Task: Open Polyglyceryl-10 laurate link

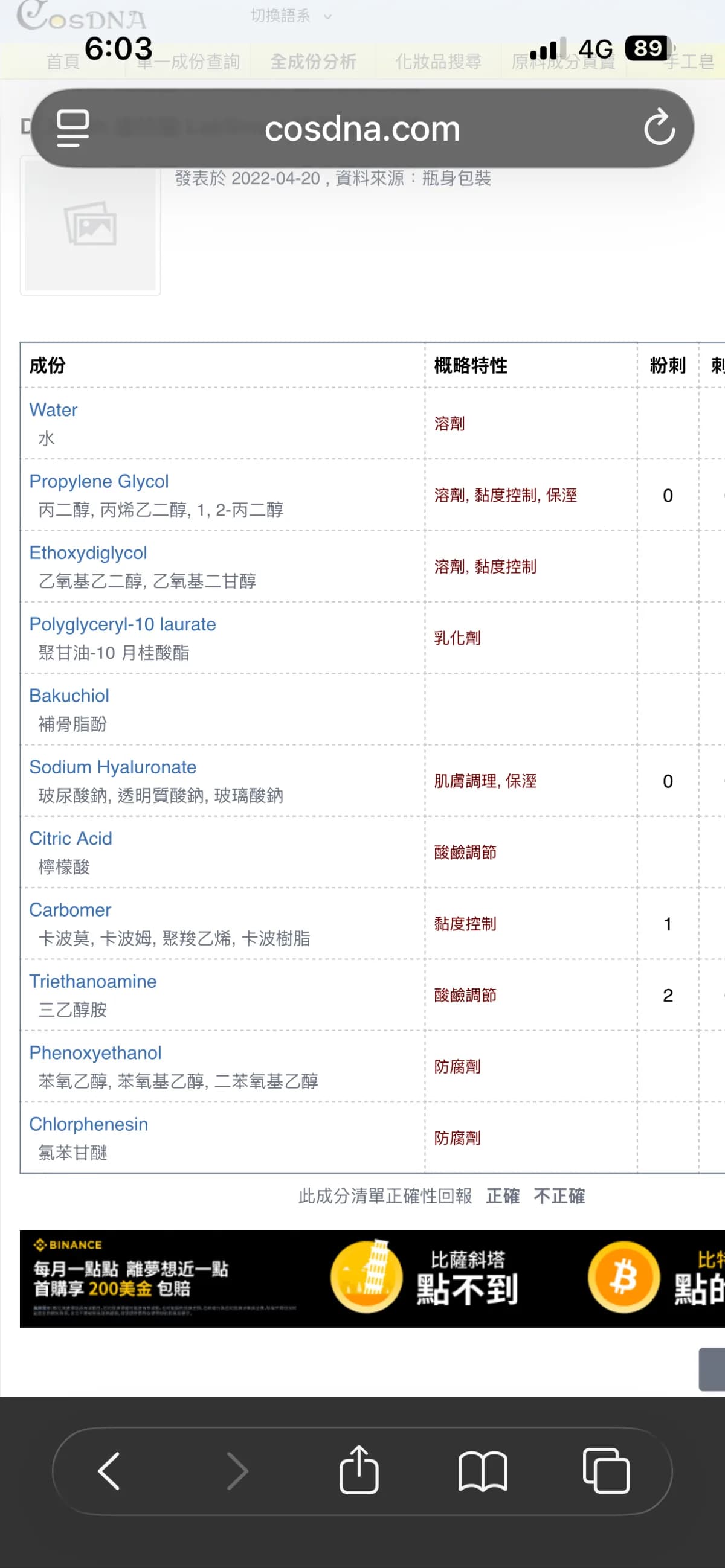Action: (x=123, y=624)
